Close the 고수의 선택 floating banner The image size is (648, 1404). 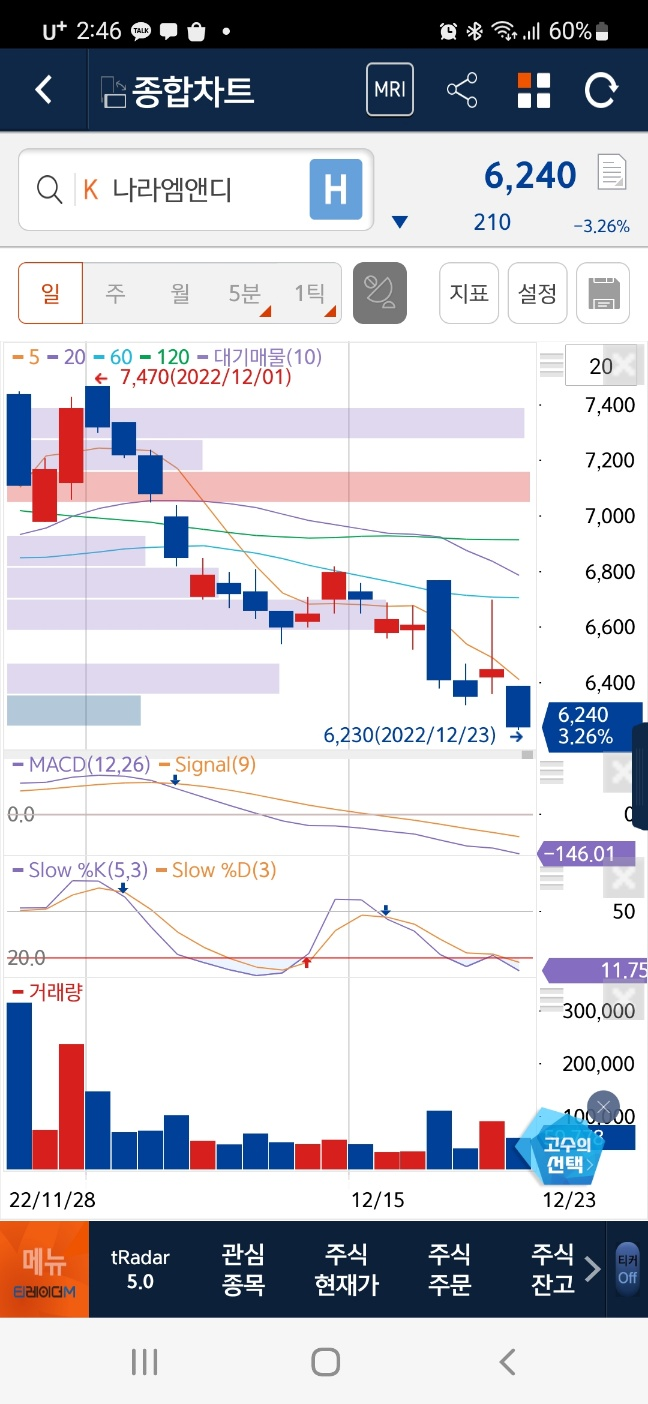point(603,1107)
